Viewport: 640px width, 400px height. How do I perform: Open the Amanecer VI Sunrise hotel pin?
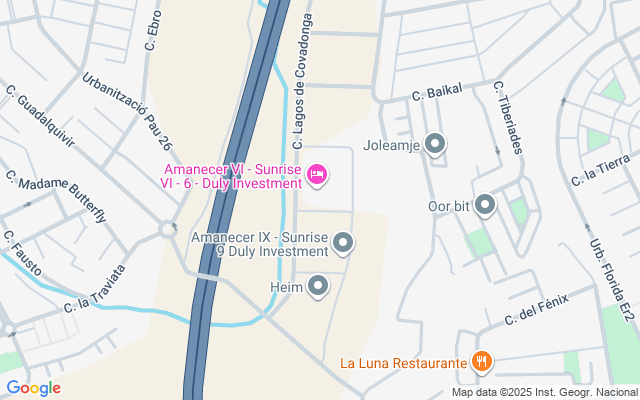tap(317, 176)
